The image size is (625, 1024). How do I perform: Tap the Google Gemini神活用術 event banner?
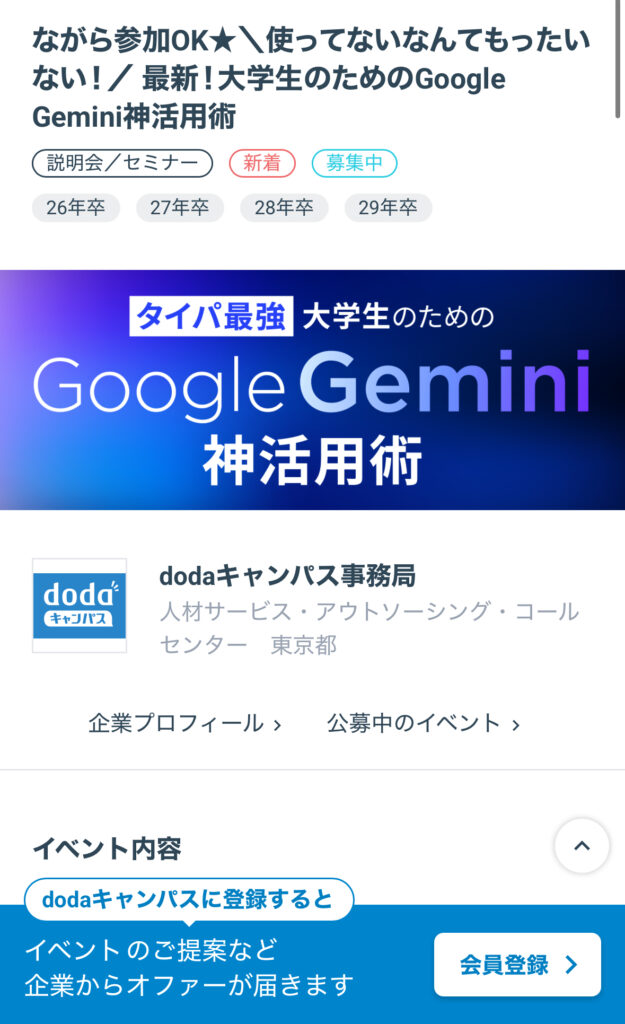312,390
